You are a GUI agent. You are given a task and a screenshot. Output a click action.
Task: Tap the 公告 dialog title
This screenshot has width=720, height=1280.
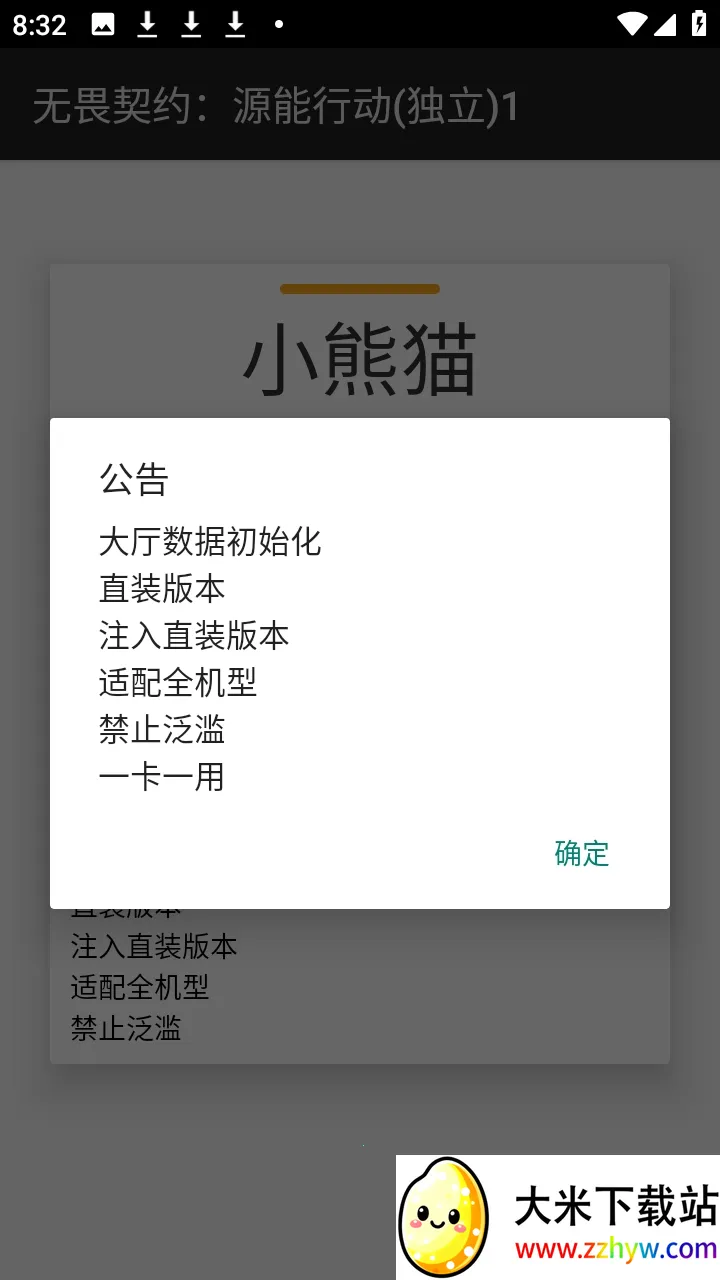coord(133,481)
